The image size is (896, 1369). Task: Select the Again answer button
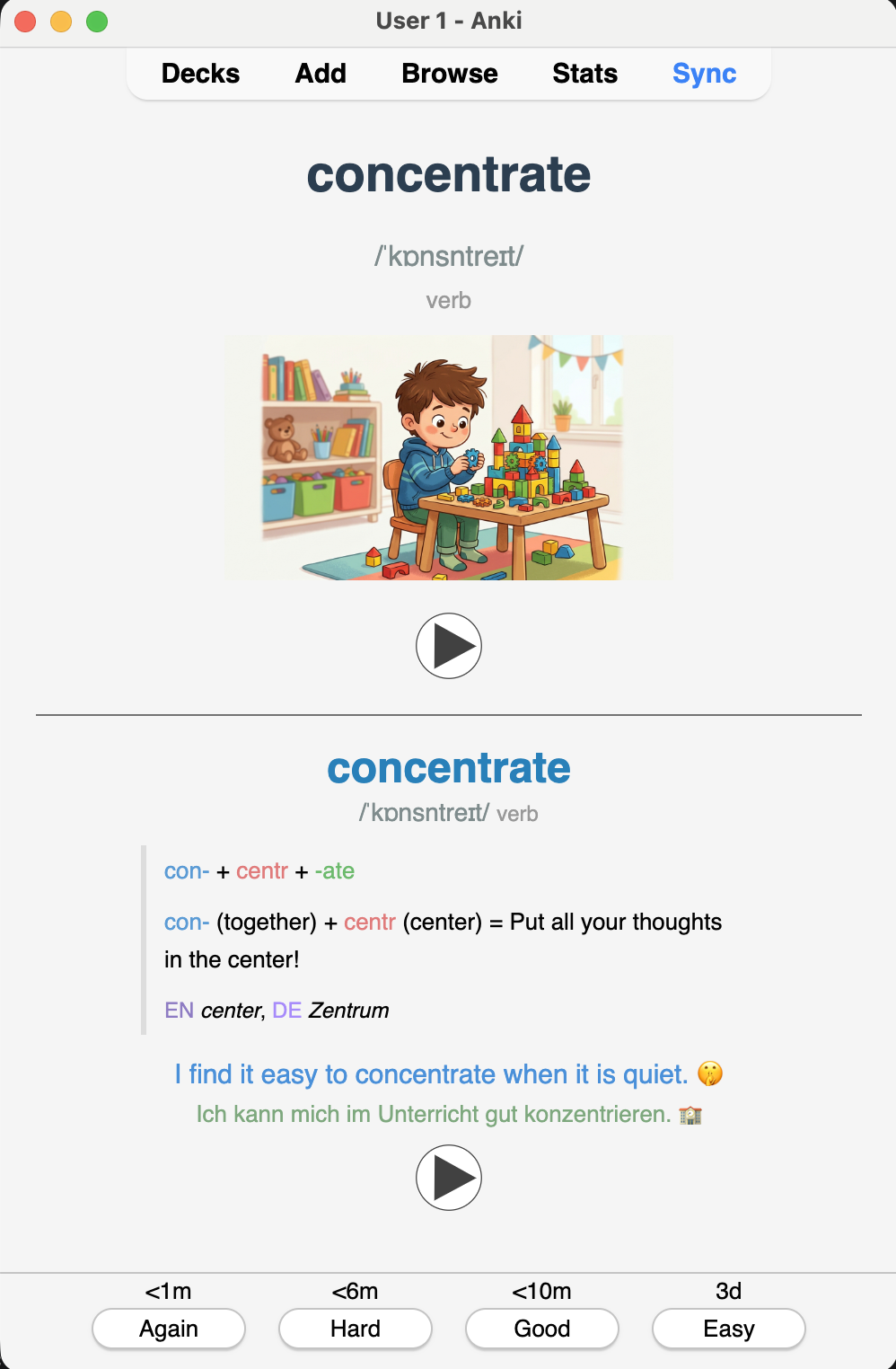[169, 1329]
